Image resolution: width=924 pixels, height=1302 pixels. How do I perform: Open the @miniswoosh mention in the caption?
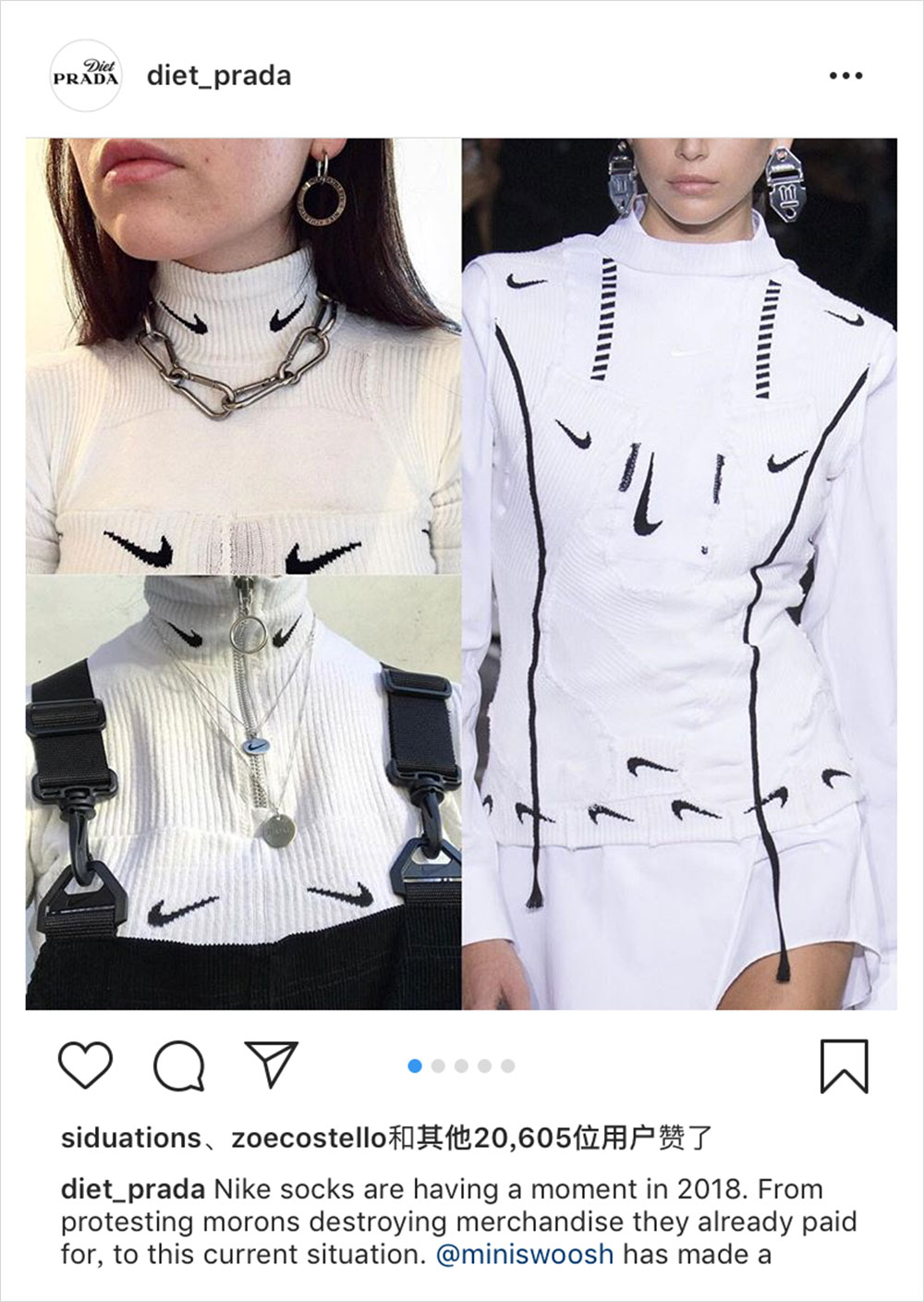pos(524,1254)
